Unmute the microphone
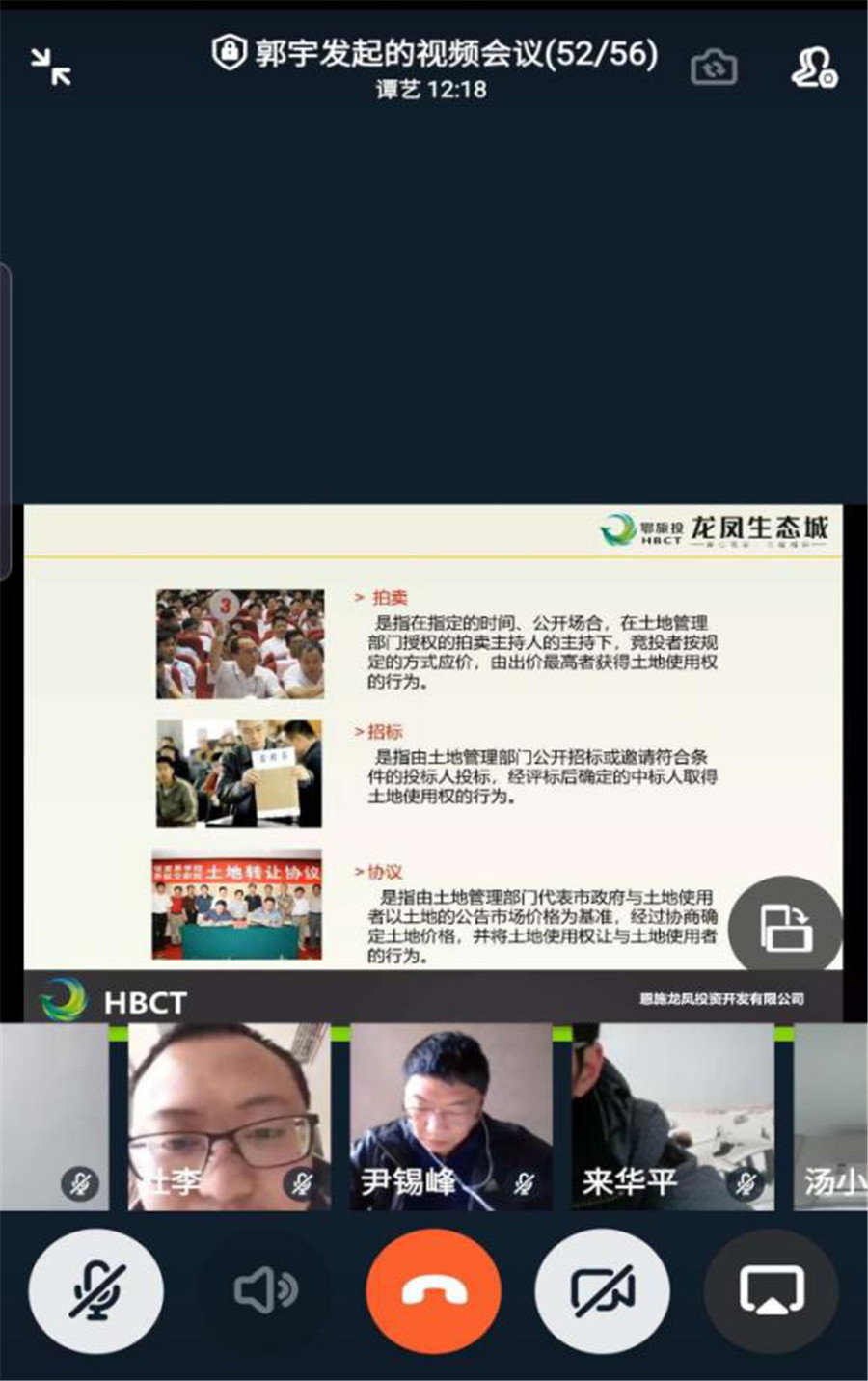868x1381 pixels. 95,1289
